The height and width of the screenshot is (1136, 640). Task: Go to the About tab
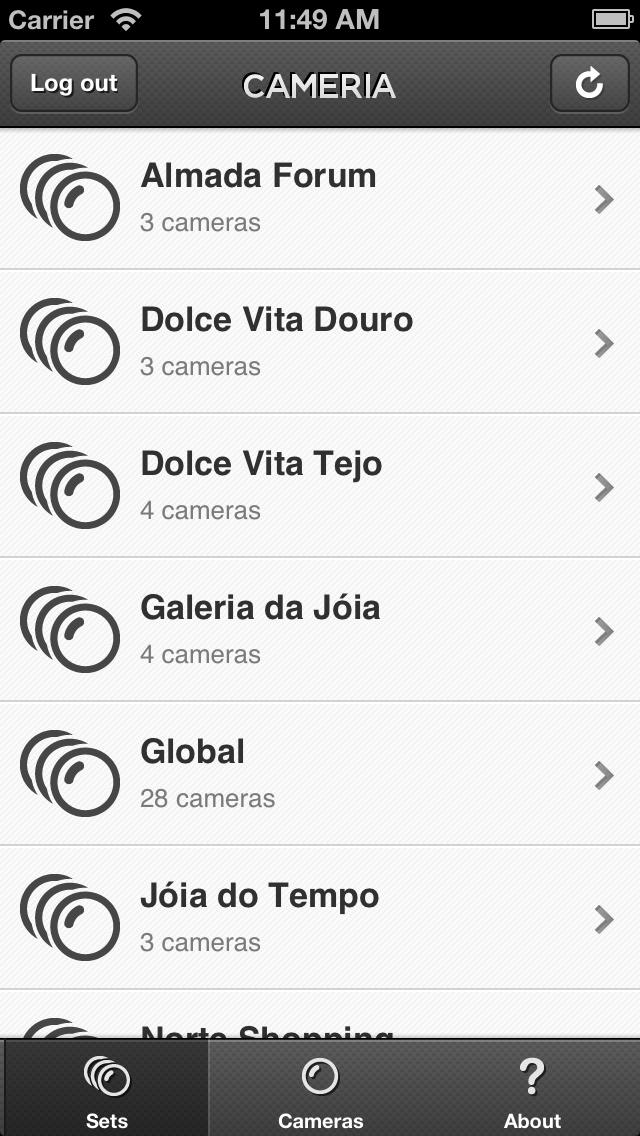[533, 1088]
